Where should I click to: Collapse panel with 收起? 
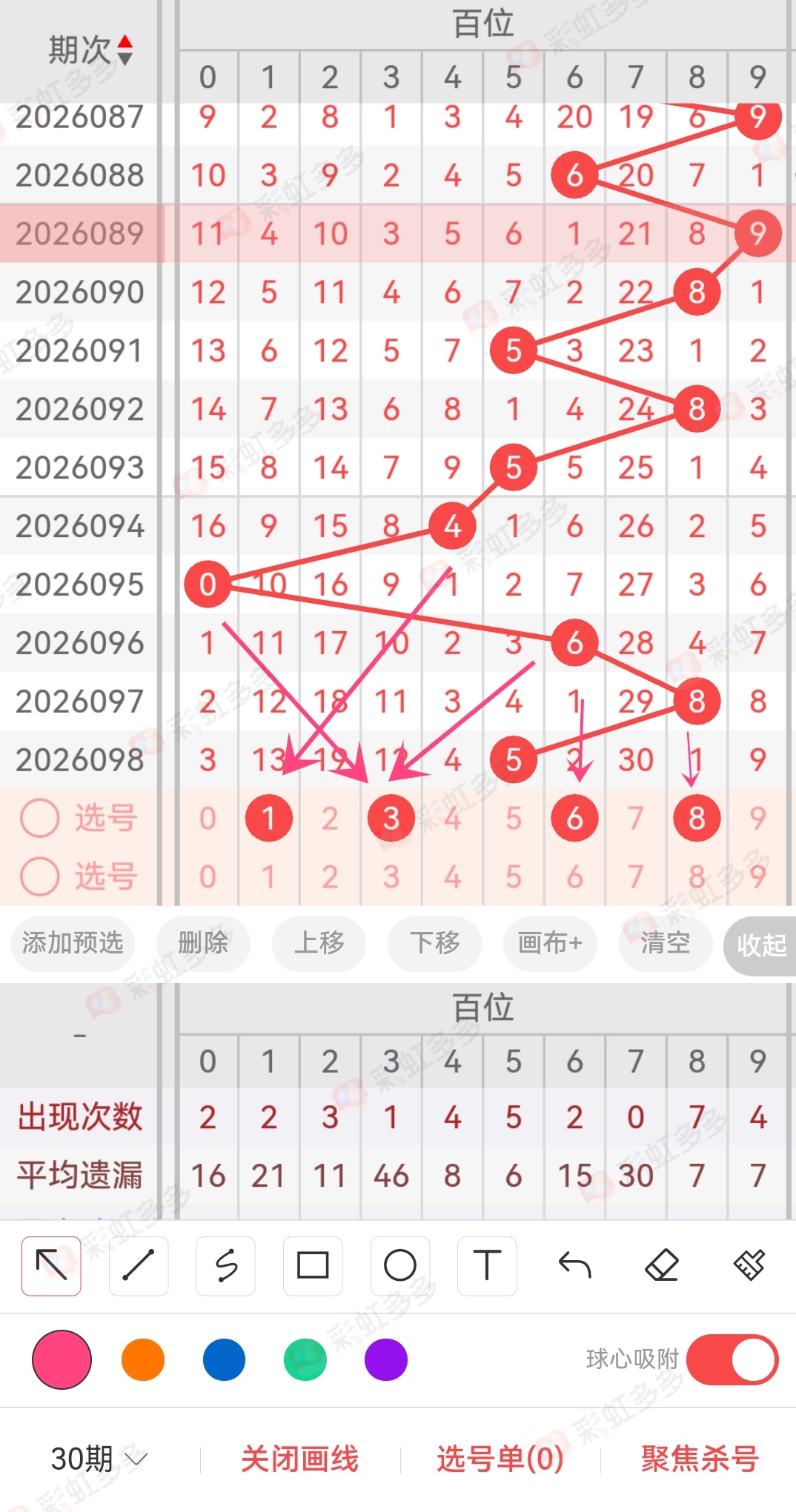(x=760, y=945)
